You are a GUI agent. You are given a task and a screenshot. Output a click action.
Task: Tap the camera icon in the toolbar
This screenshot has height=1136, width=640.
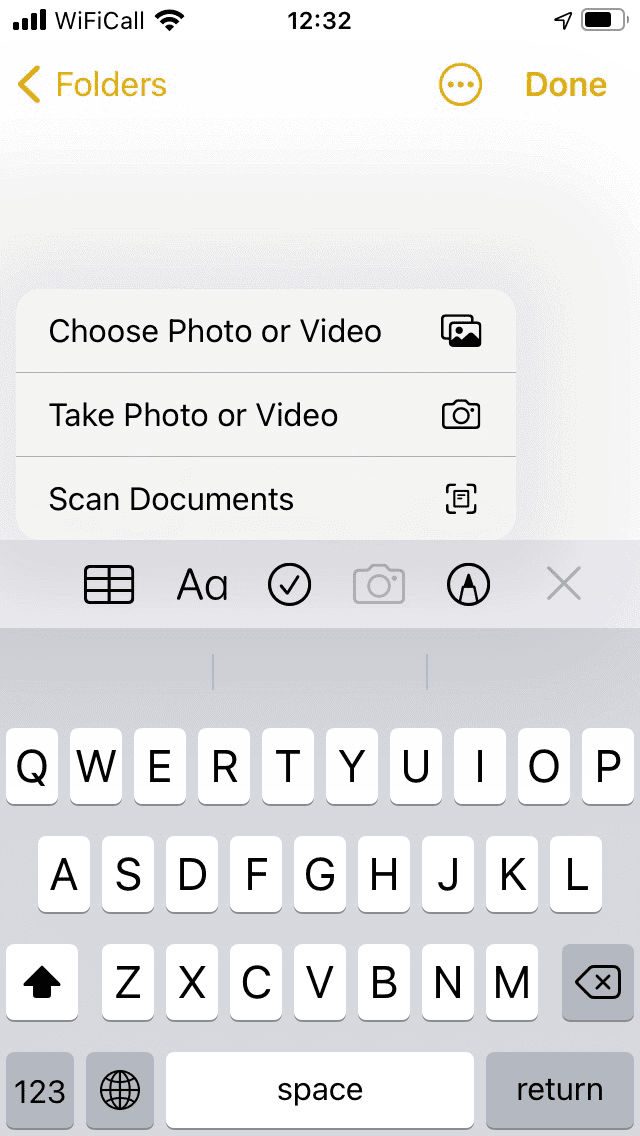(x=379, y=584)
